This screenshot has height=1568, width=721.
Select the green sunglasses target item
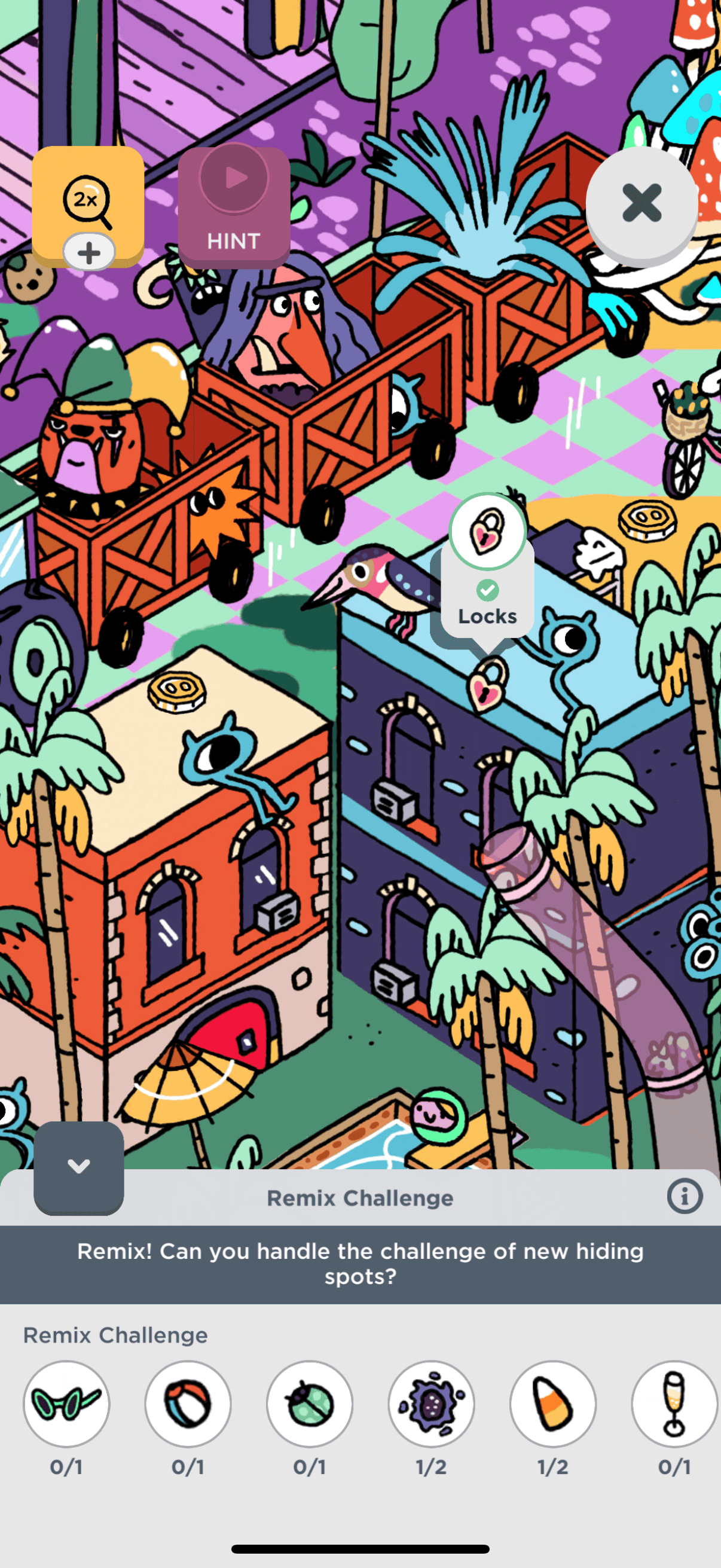[66, 1403]
